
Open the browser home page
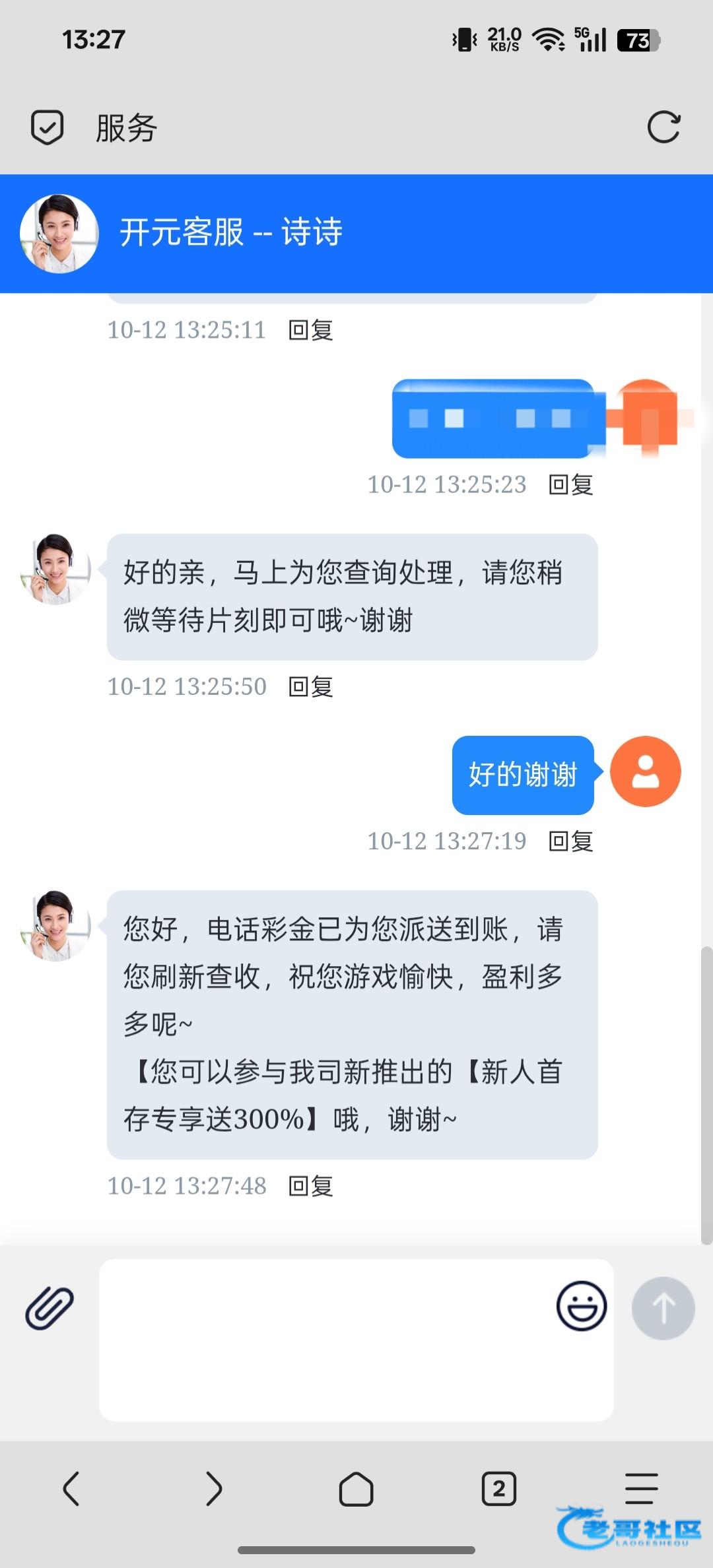pyautogui.click(x=356, y=1489)
